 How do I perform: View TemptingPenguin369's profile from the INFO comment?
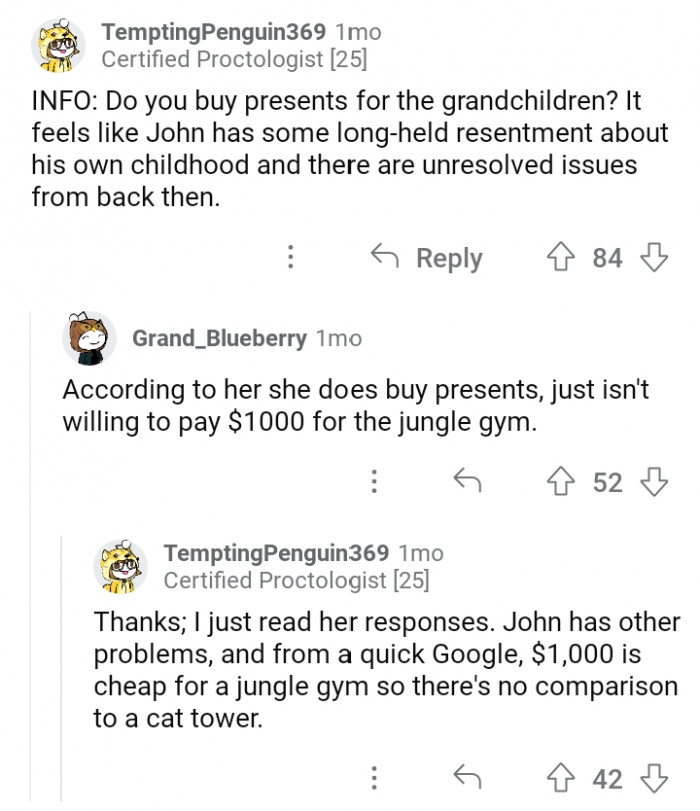click(214, 33)
